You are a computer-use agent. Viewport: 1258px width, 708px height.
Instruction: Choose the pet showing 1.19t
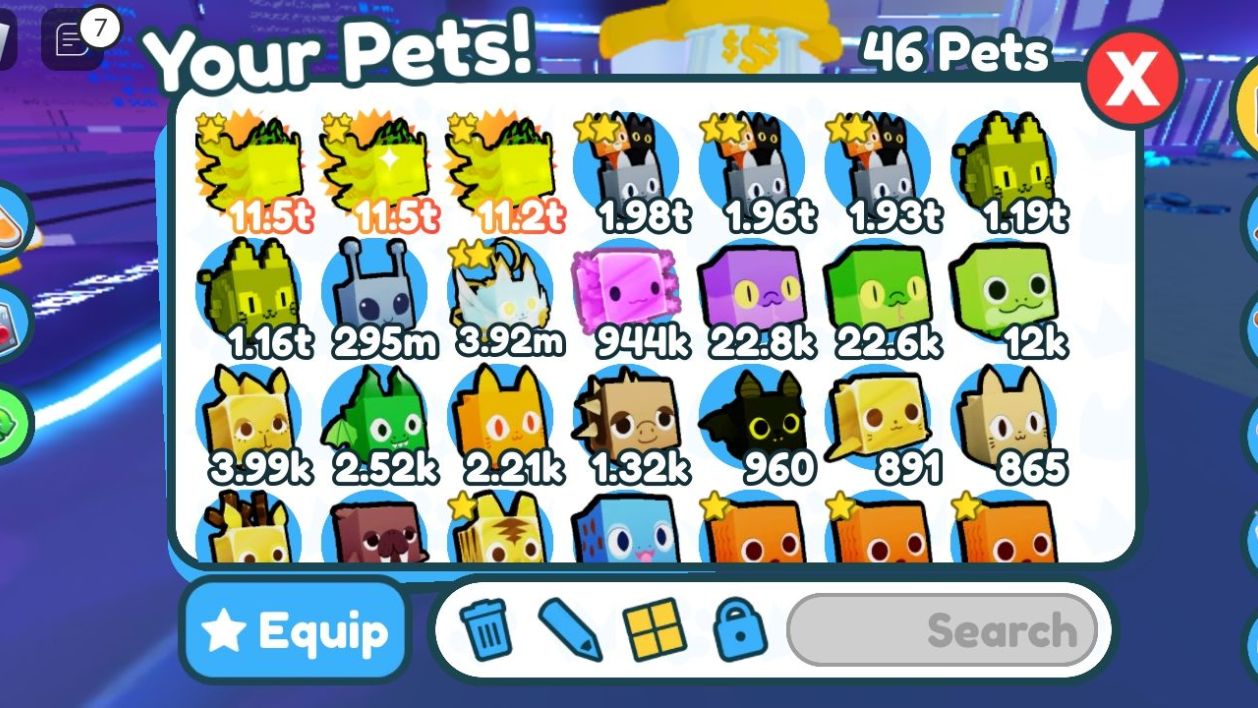point(1003,170)
